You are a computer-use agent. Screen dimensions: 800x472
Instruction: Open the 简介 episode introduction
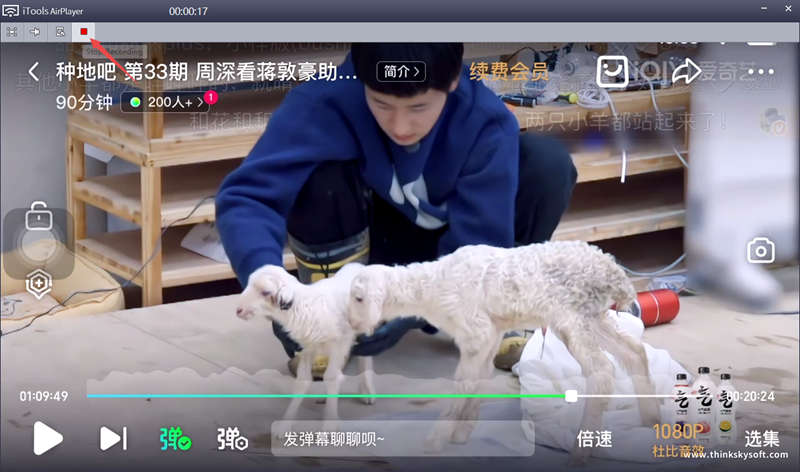pyautogui.click(x=400, y=71)
